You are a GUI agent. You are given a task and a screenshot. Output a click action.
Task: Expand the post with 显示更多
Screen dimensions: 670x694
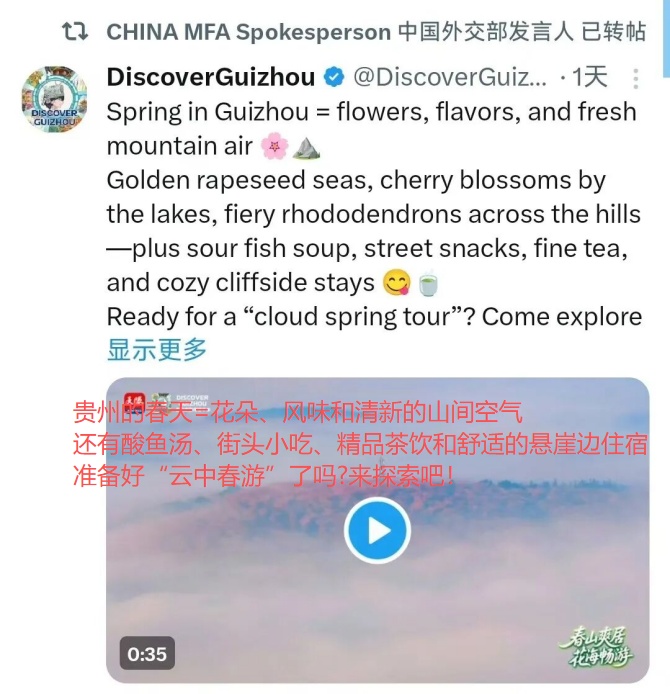tap(157, 350)
